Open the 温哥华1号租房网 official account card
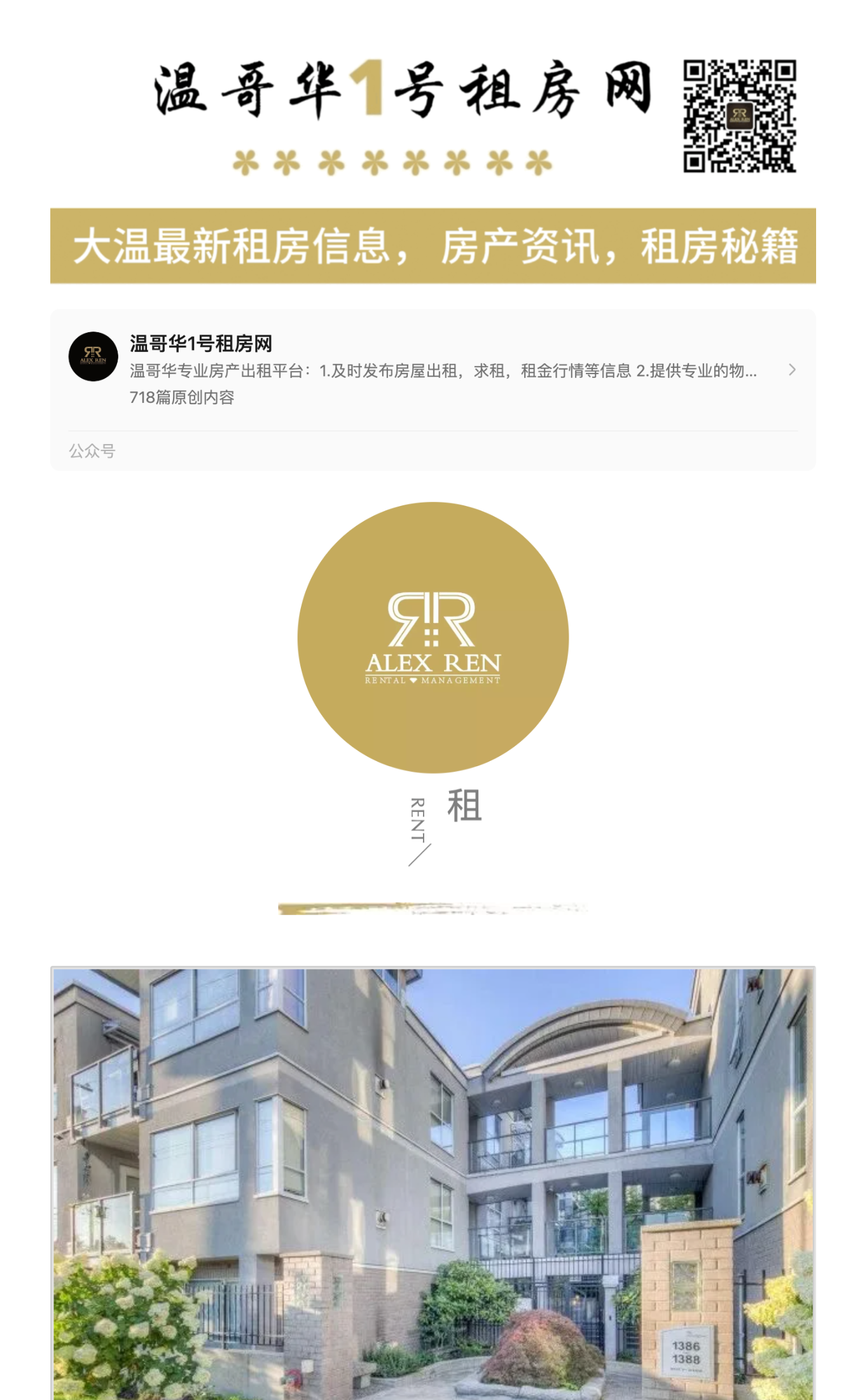The width and height of the screenshot is (867, 1400). pyautogui.click(x=433, y=370)
